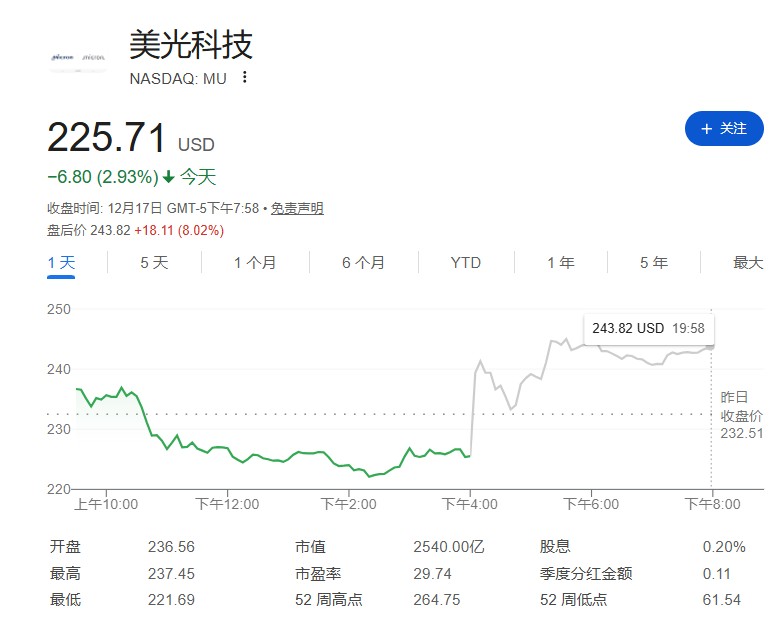Switch to the 5 天 chart range
The height and width of the screenshot is (627, 775).
tap(154, 262)
